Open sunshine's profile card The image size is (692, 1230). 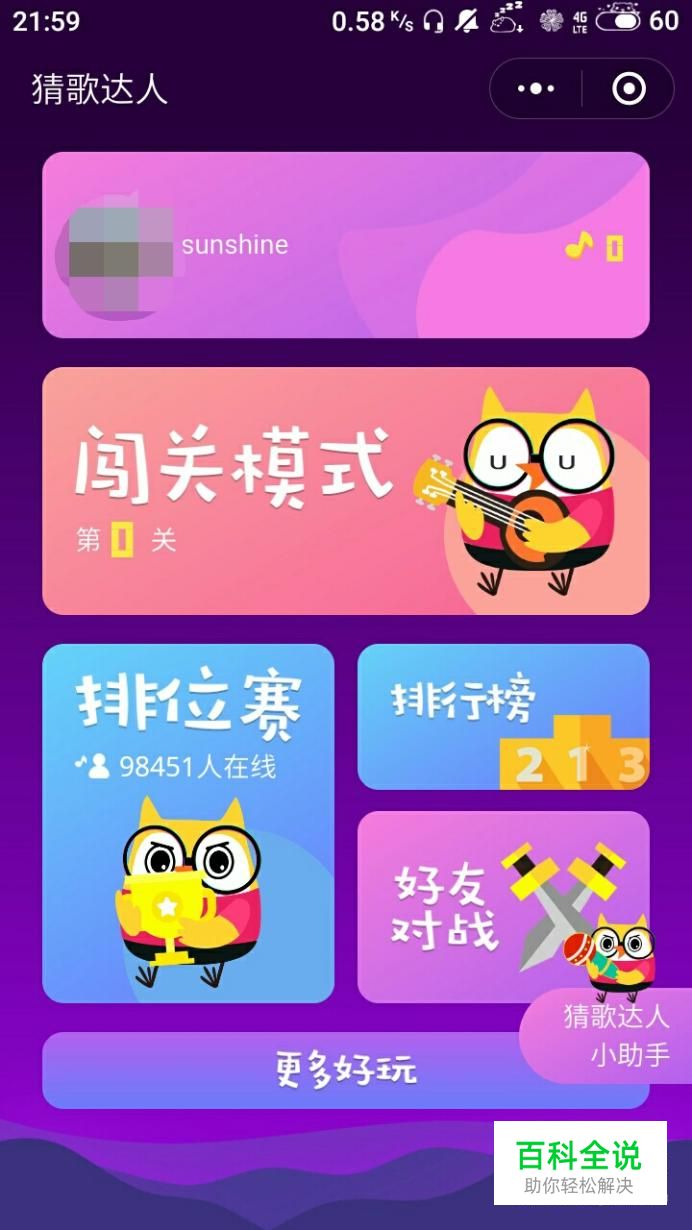pos(346,245)
